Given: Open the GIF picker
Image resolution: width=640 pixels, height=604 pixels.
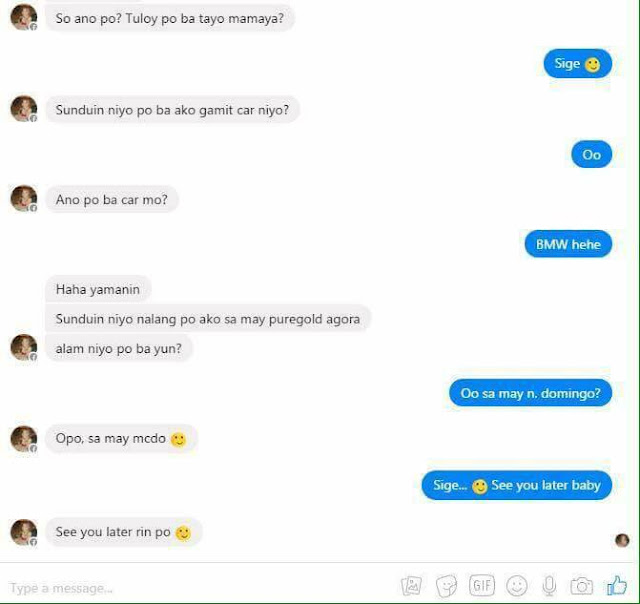Looking at the screenshot, I should point(482,586).
